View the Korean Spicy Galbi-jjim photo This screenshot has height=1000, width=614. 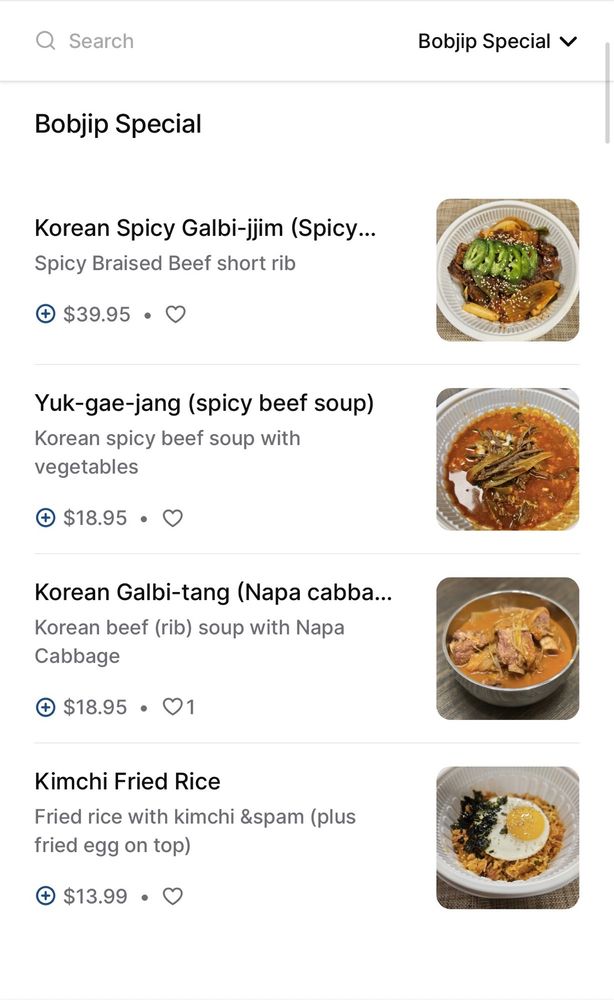[507, 270]
